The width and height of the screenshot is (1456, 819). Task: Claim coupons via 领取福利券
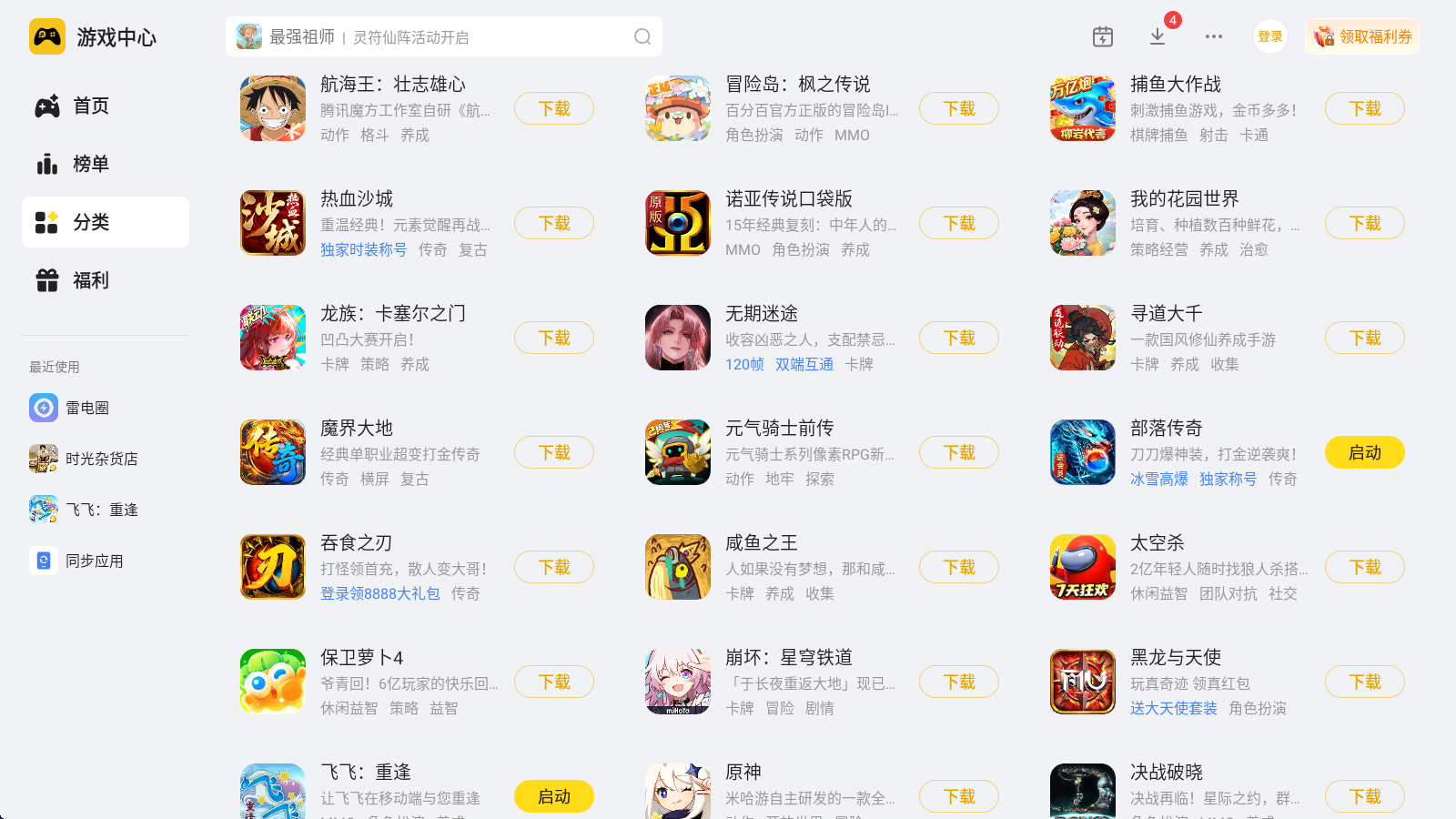1361,37
